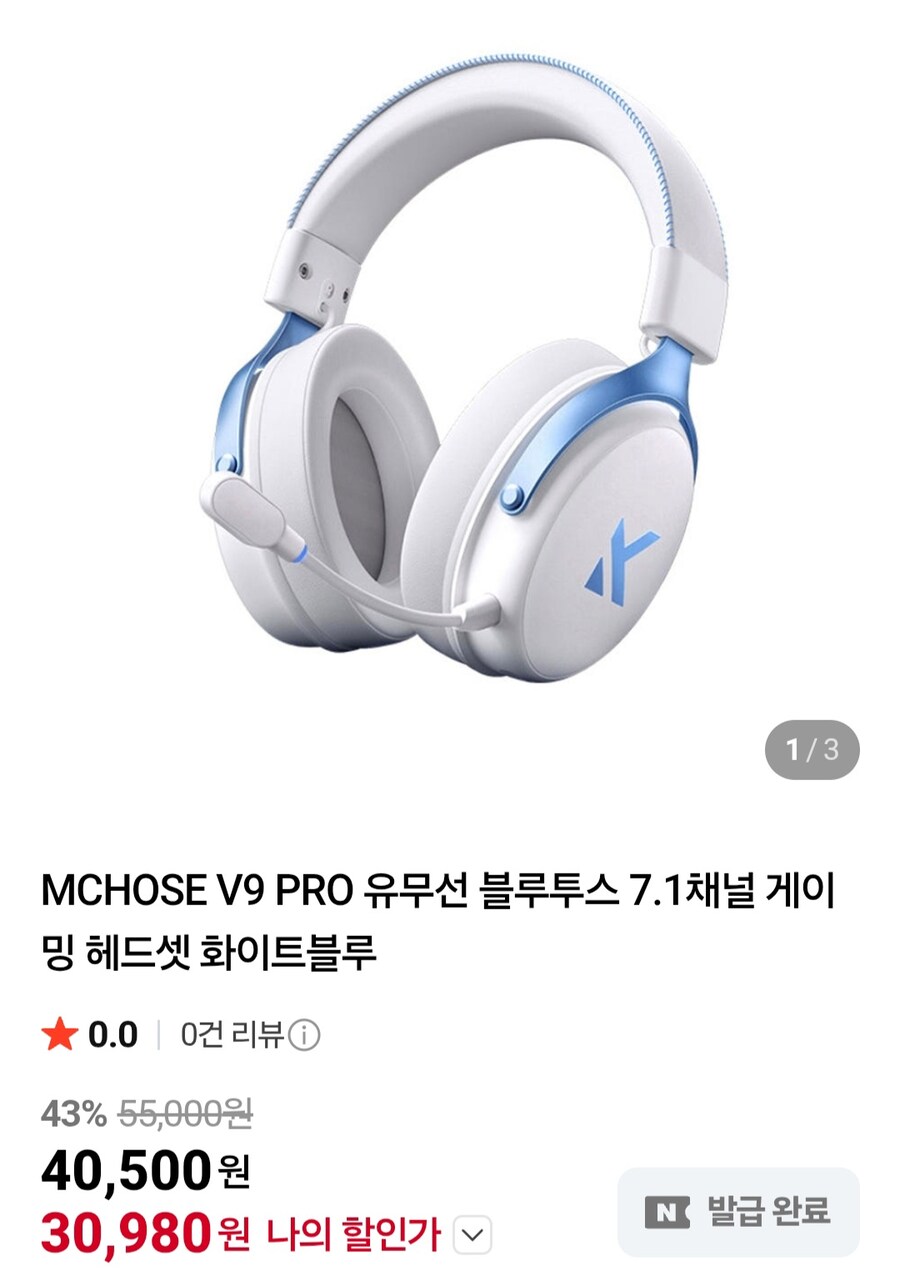
Task: Tap the 0.0 rating score
Action: 110,1036
